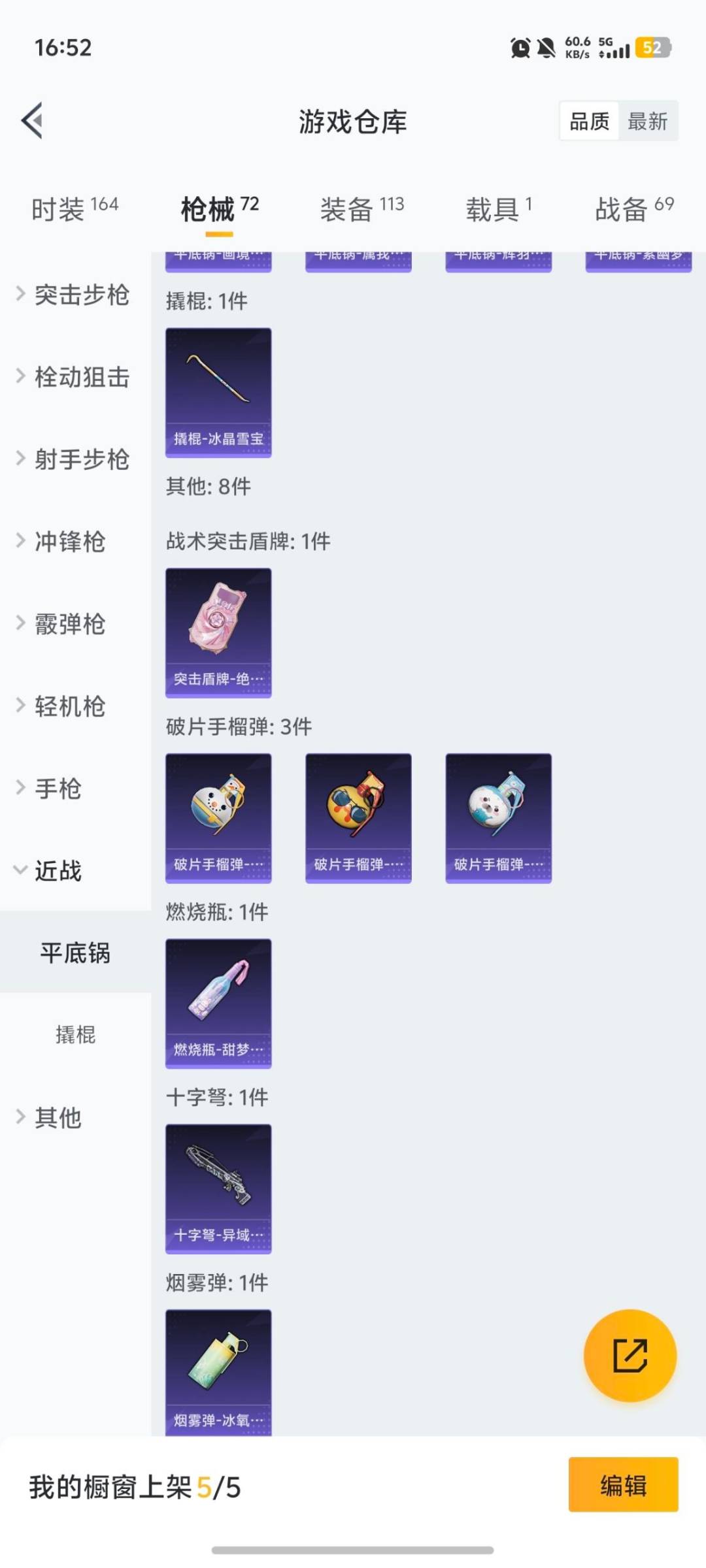Select the 十字弩-异域 crossbow item
Viewport: 706px width, 1568px height.
[218, 1189]
